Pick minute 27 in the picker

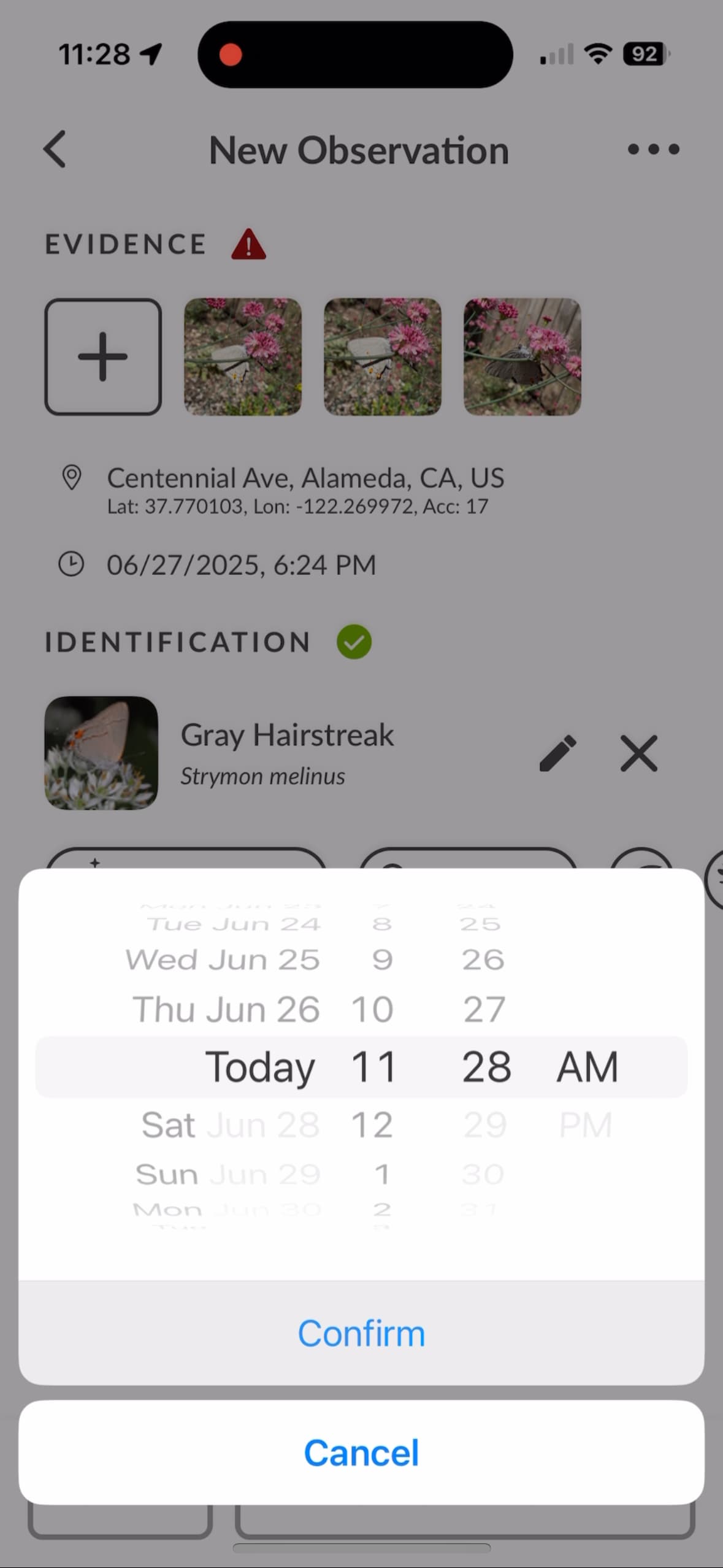tap(484, 1009)
